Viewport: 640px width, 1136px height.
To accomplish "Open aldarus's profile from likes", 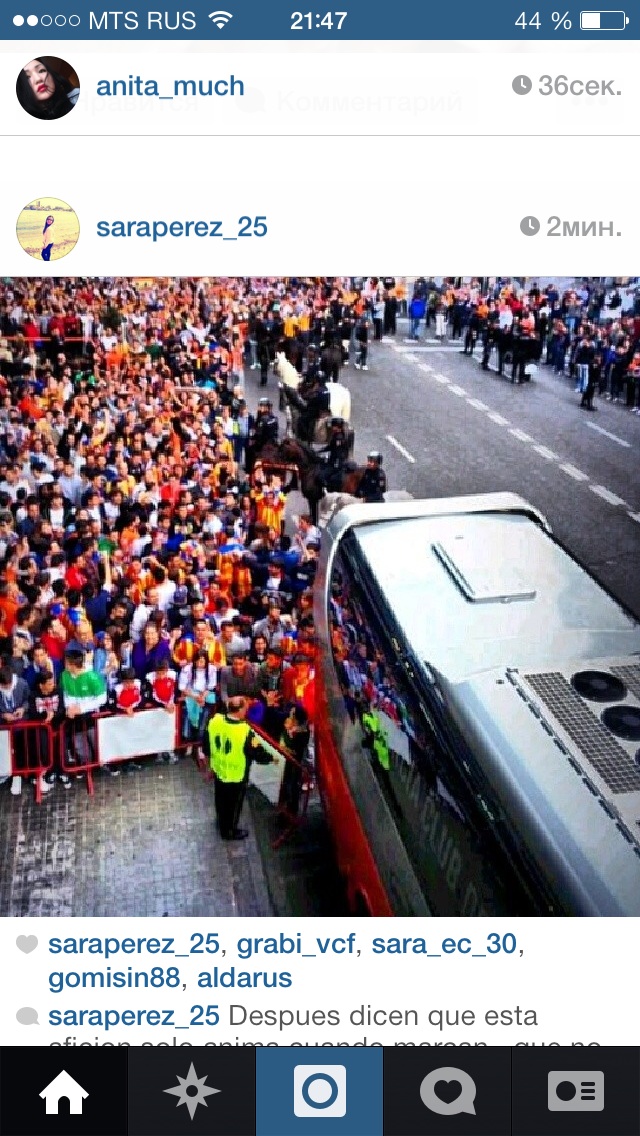I will pos(245,978).
